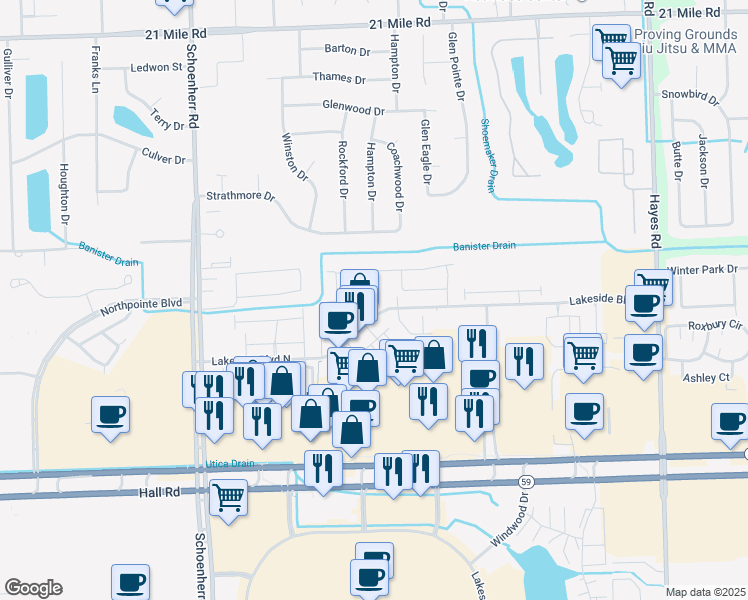
Task: Open the coffee marker in the bottom-left corner
Action: pyautogui.click(x=130, y=584)
